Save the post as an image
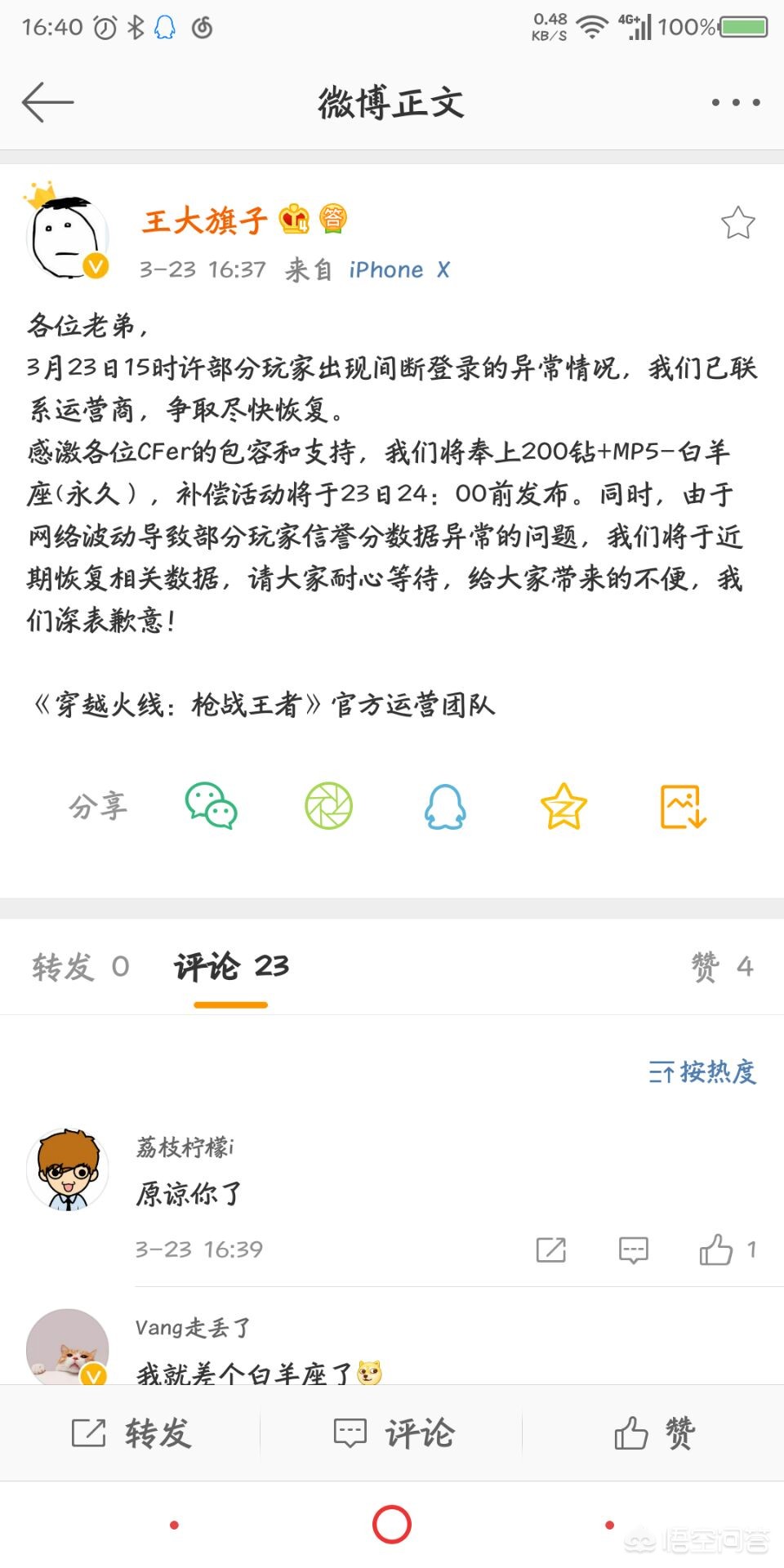This screenshot has height=1568, width=784. tap(683, 806)
